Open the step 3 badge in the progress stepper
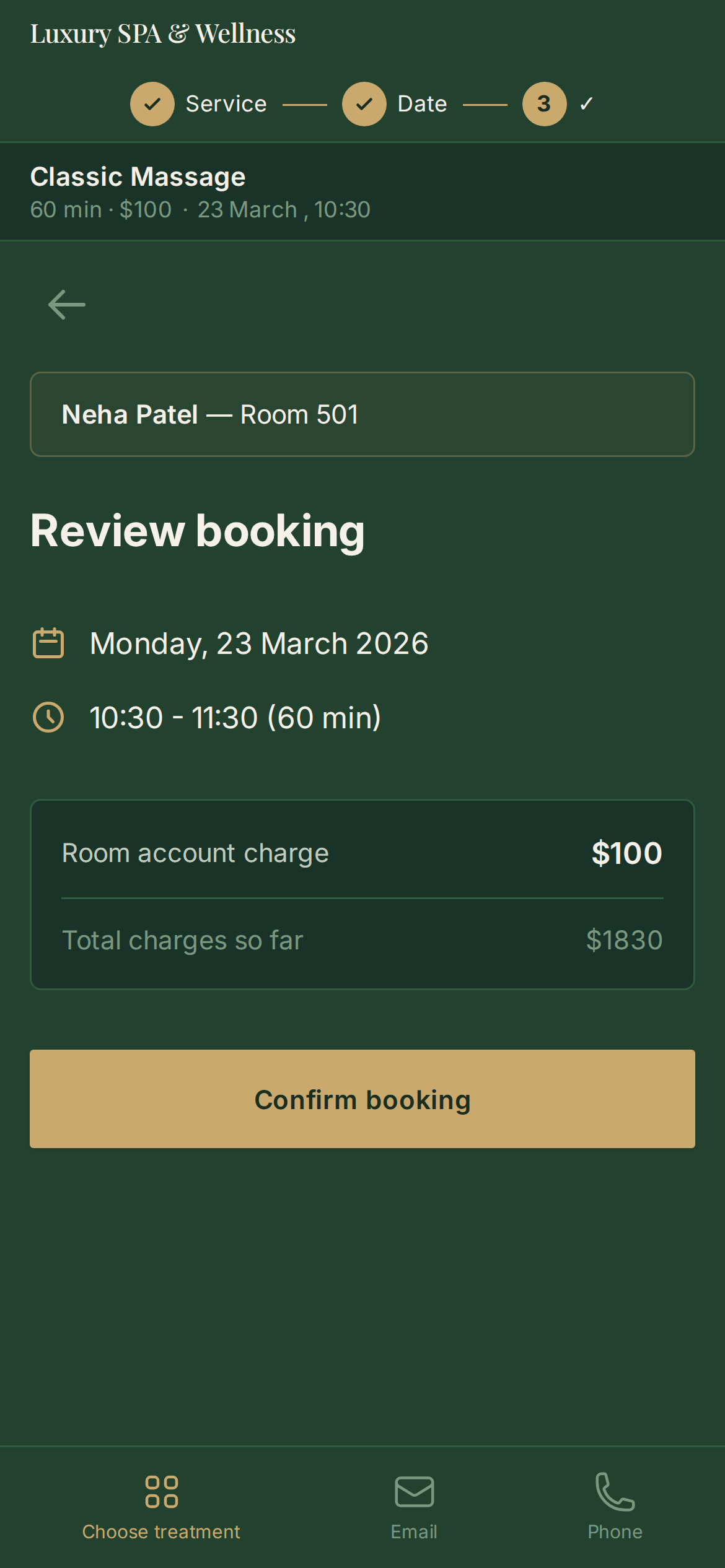 coord(543,103)
